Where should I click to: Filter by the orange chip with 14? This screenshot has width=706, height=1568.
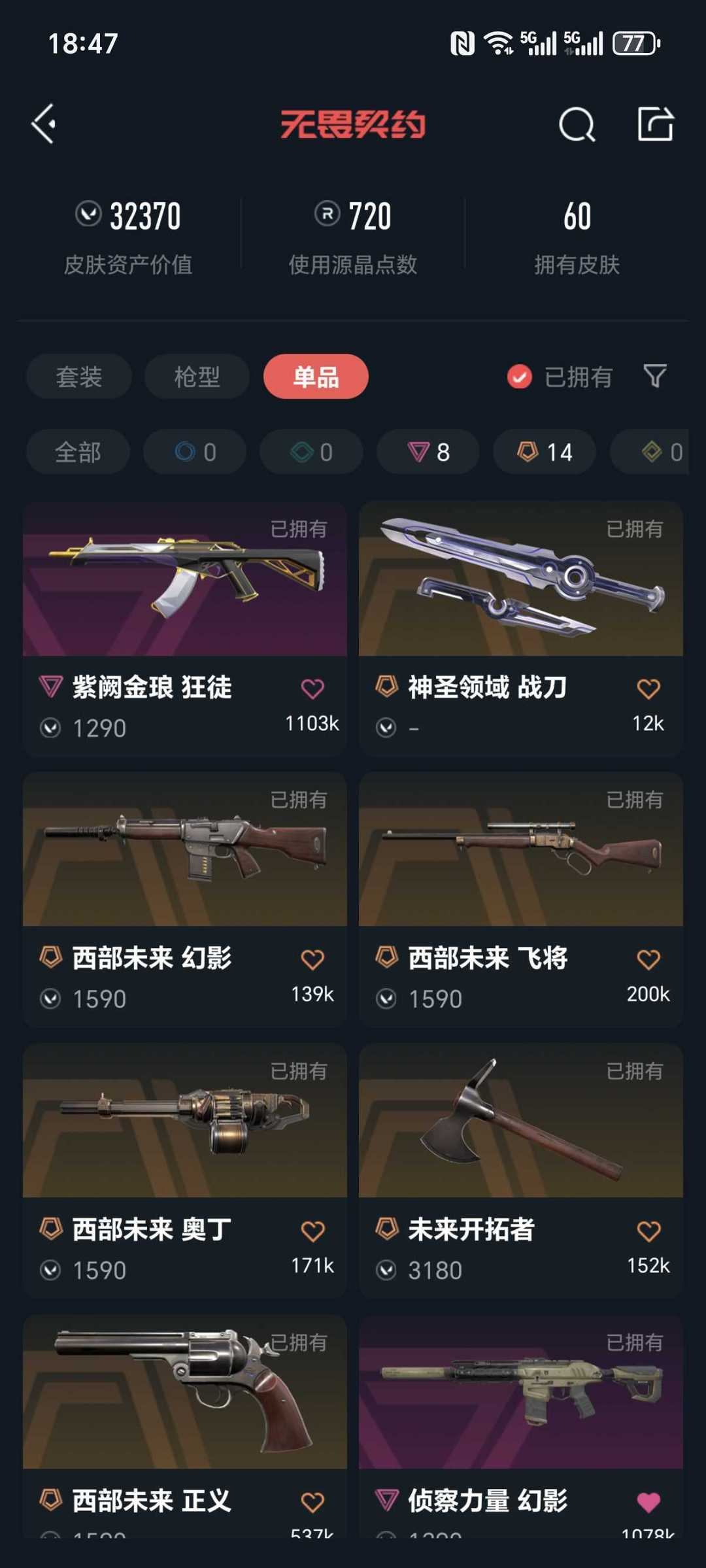click(x=545, y=452)
